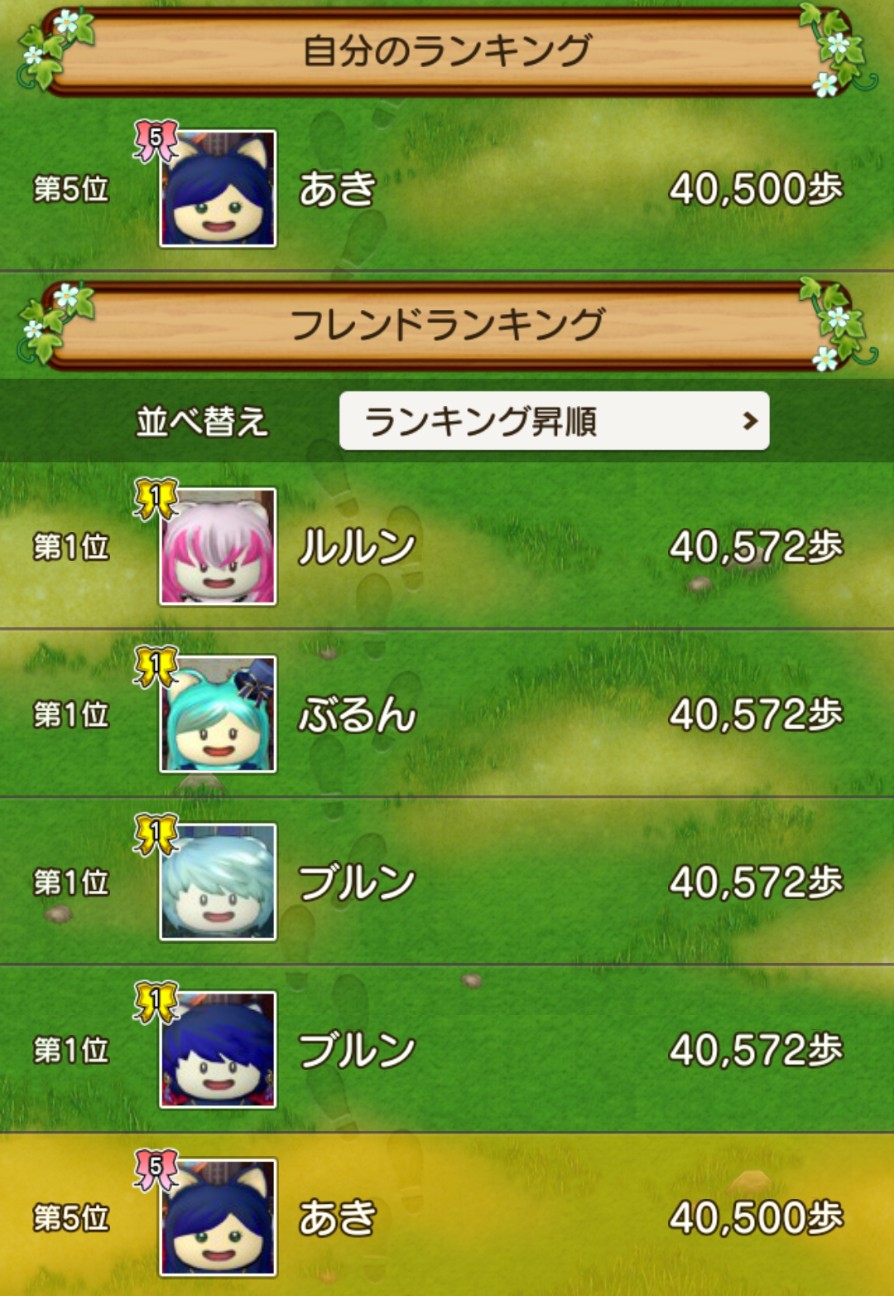This screenshot has width=894, height=1296.
Task: Tap the row with the light-haired ブルン avatar
Action: [x=447, y=881]
